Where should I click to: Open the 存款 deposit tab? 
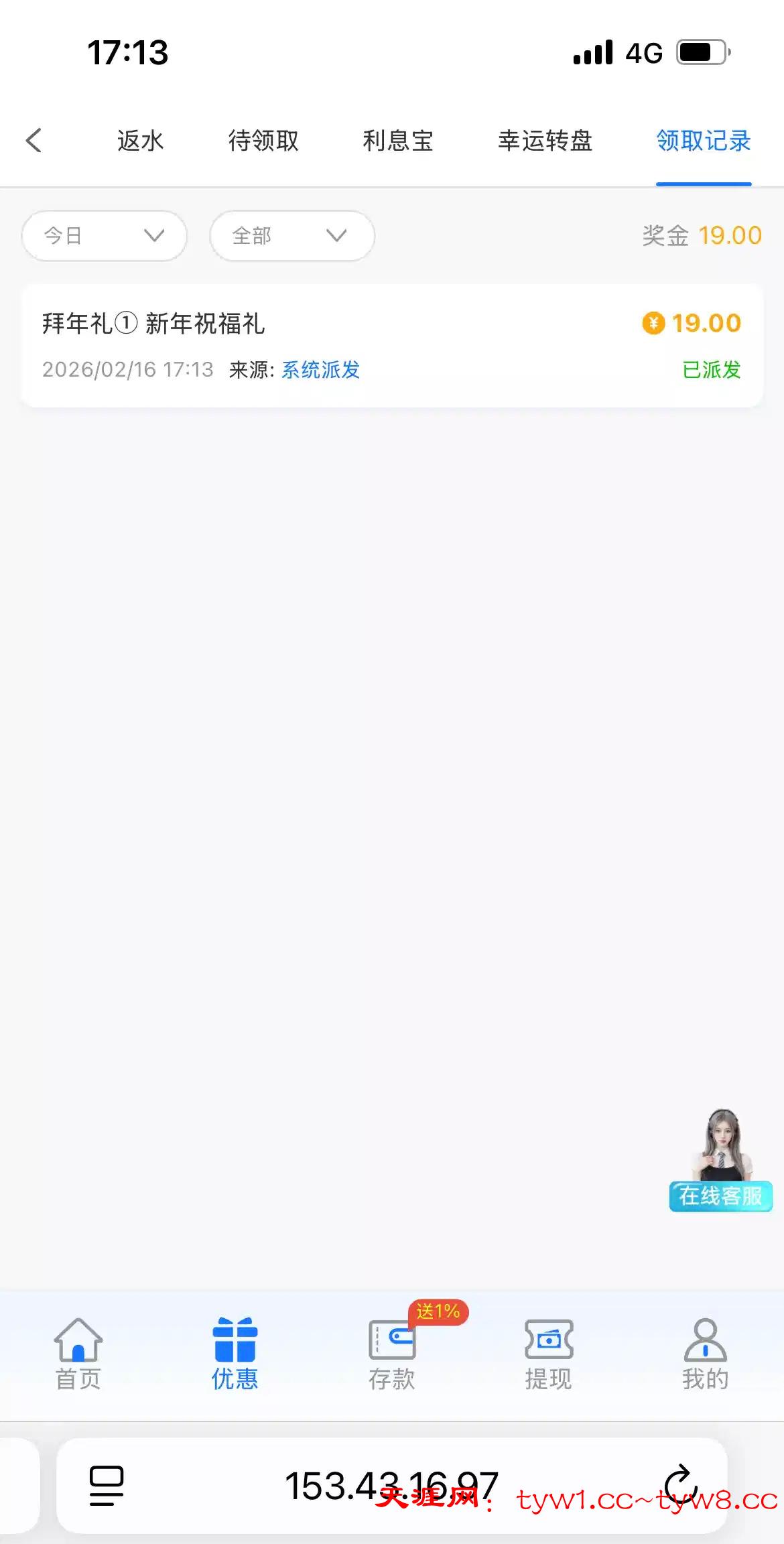[392, 1354]
